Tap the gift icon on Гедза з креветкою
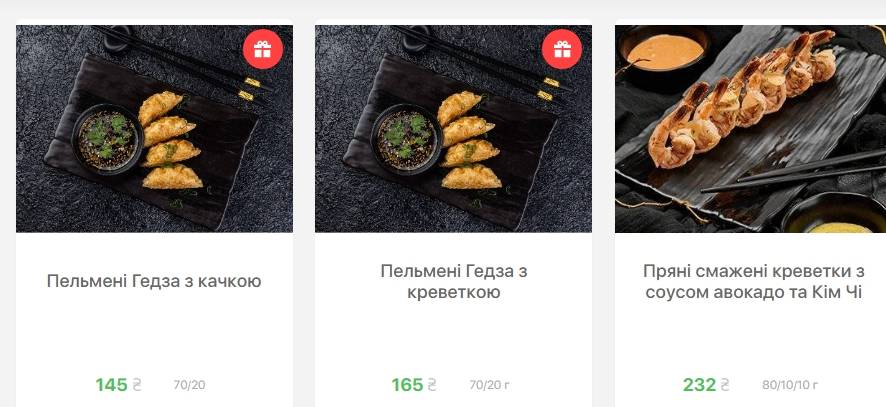 click(561, 49)
